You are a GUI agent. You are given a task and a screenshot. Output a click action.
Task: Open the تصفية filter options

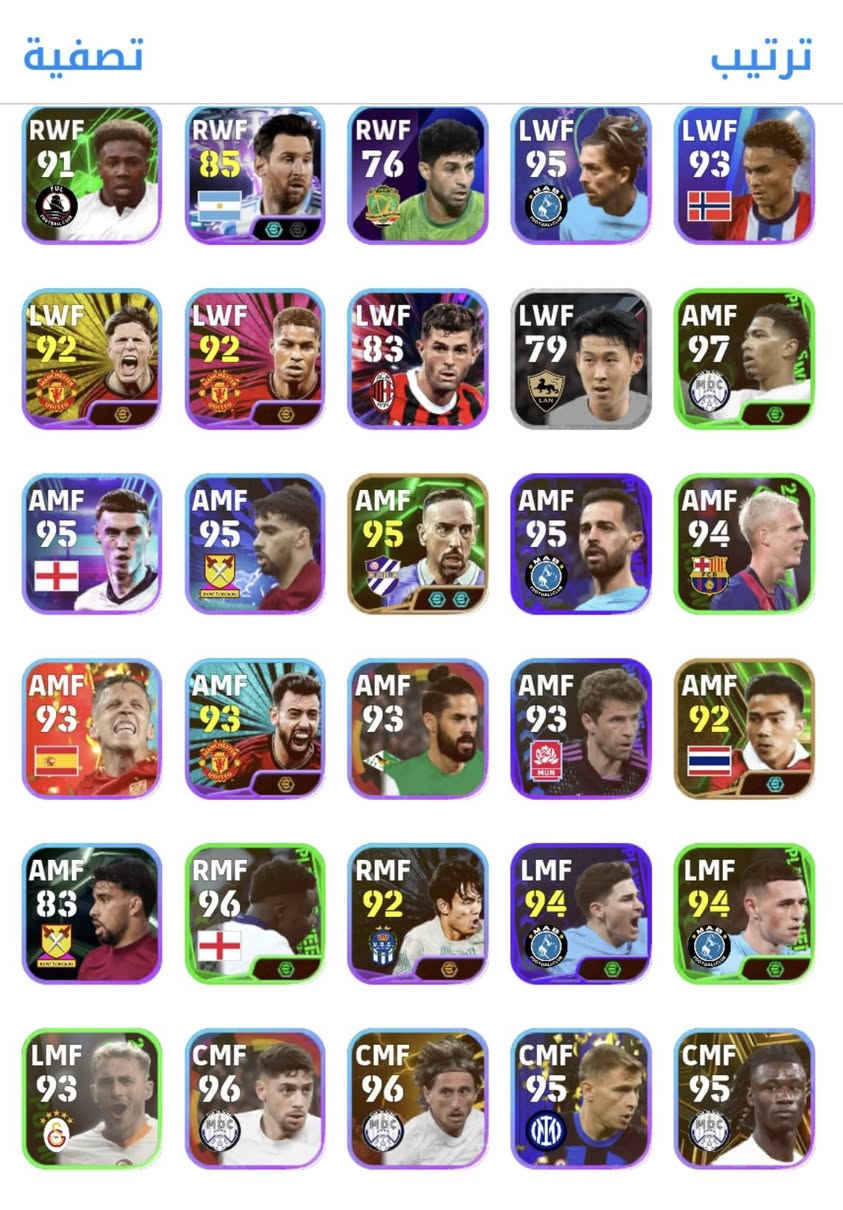[x=83, y=54]
